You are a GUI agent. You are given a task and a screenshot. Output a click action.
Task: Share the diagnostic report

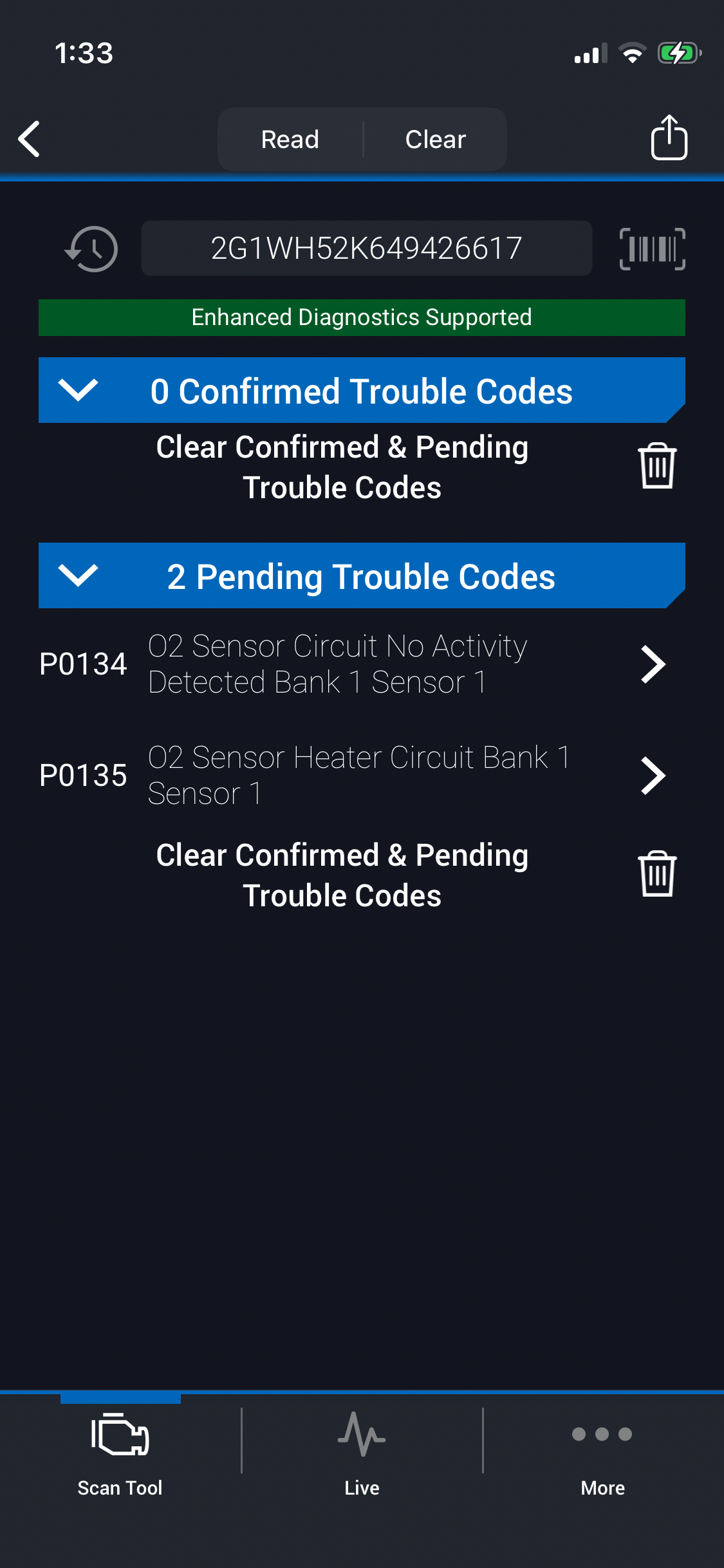[669, 137]
